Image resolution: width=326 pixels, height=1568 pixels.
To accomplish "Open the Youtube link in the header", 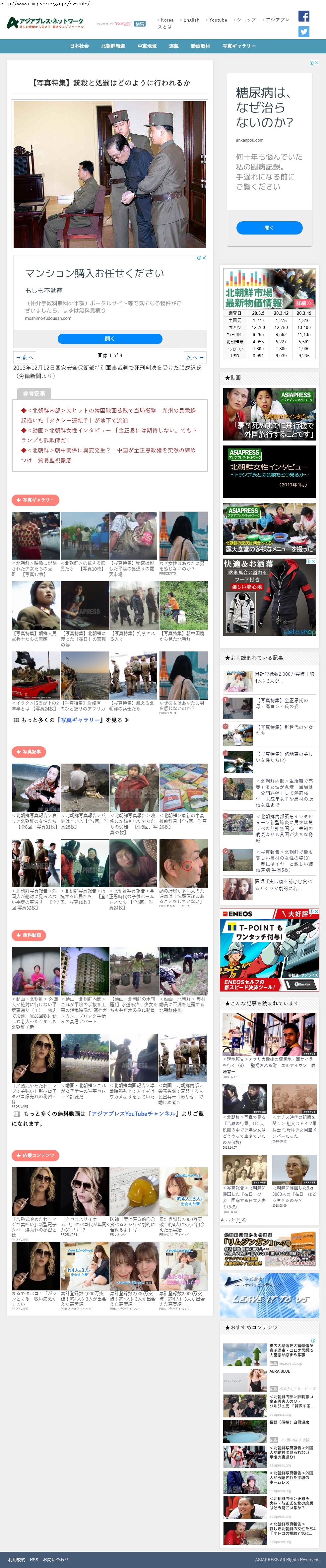I will 217,20.
